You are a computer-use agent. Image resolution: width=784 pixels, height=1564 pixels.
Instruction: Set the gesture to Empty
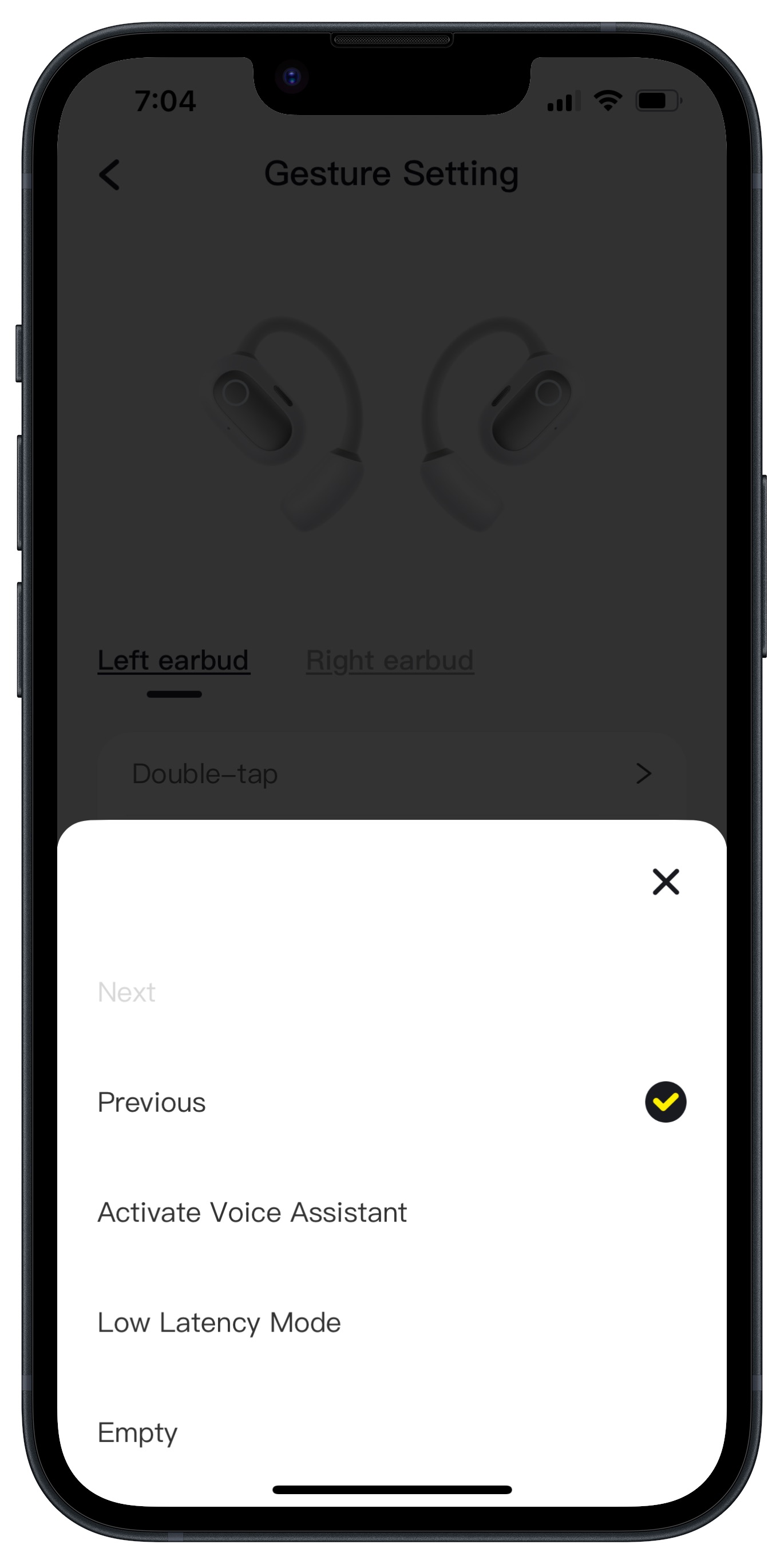click(391, 1432)
